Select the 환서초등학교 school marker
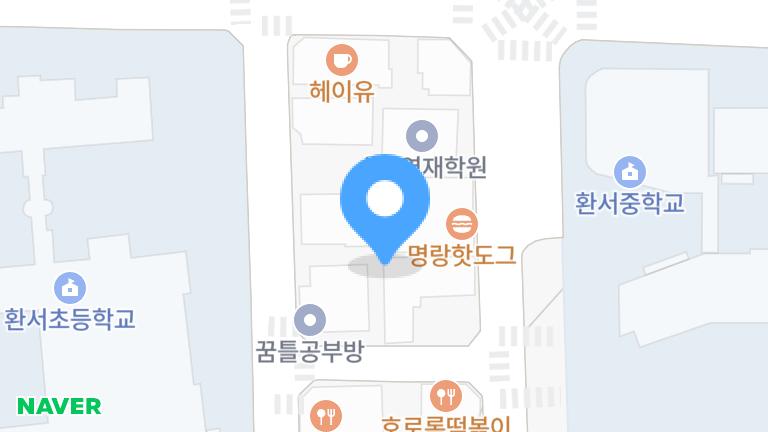Screen dimensions: 768x432 coord(69,288)
